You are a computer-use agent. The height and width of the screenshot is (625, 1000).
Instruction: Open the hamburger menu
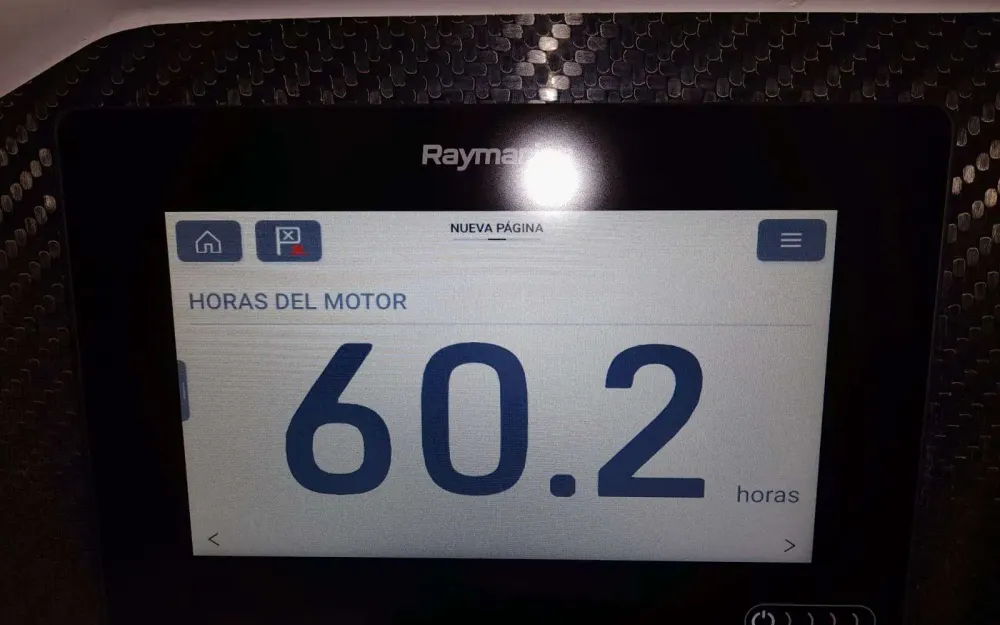point(791,240)
